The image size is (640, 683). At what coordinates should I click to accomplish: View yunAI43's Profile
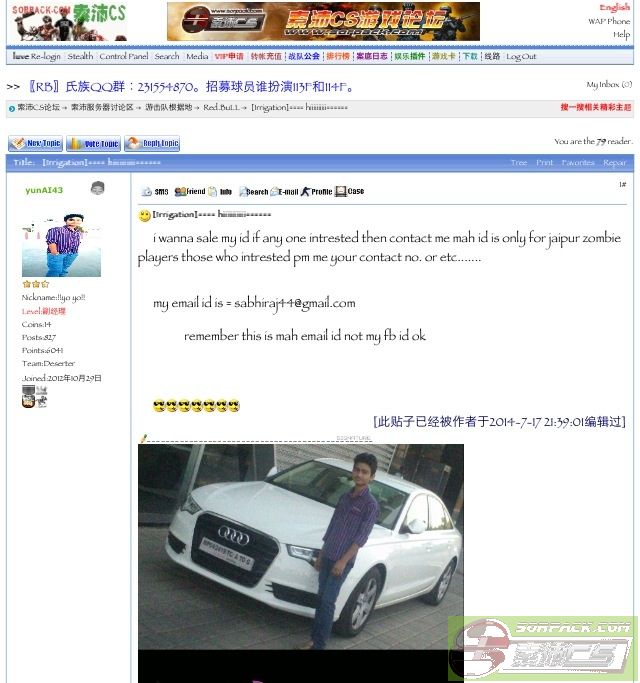point(316,191)
